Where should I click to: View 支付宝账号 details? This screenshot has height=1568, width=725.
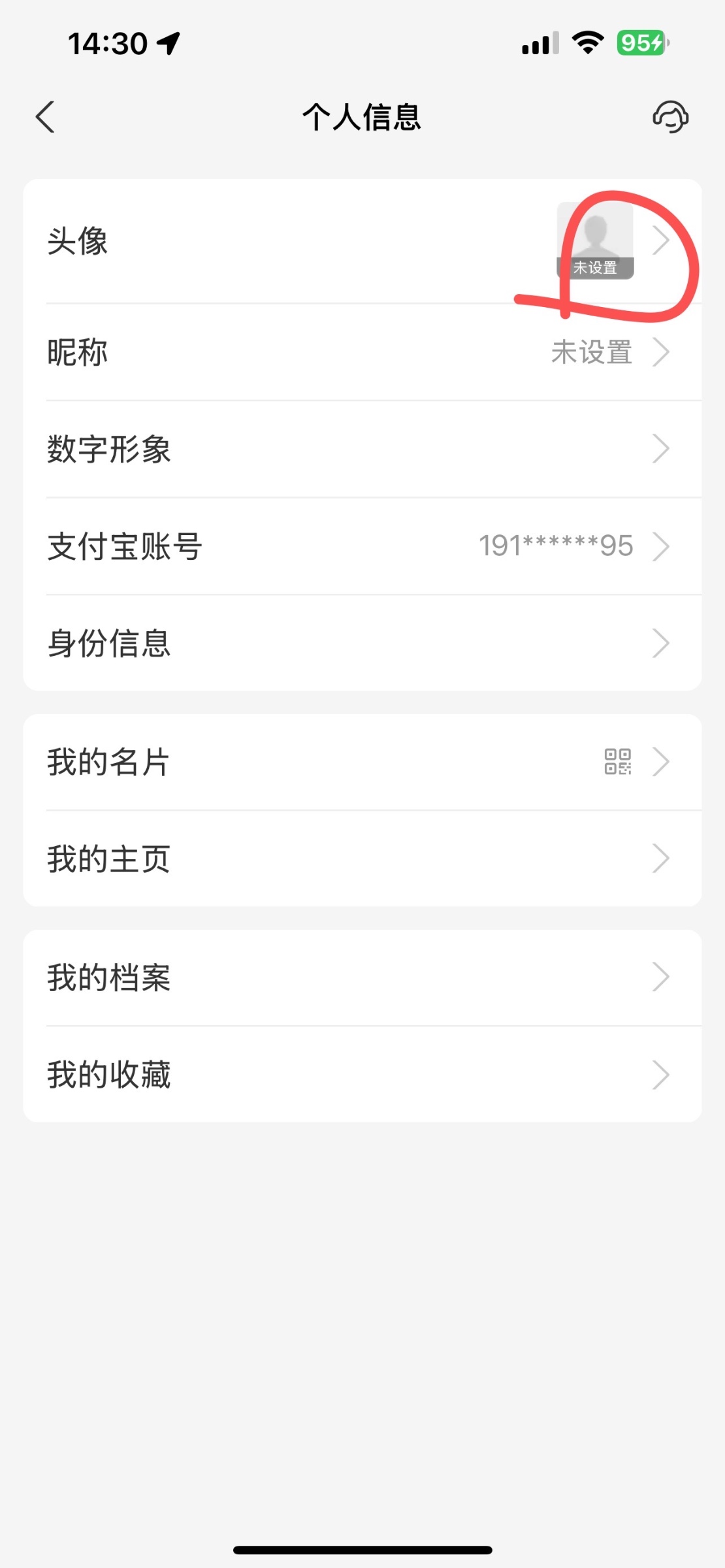click(x=362, y=546)
